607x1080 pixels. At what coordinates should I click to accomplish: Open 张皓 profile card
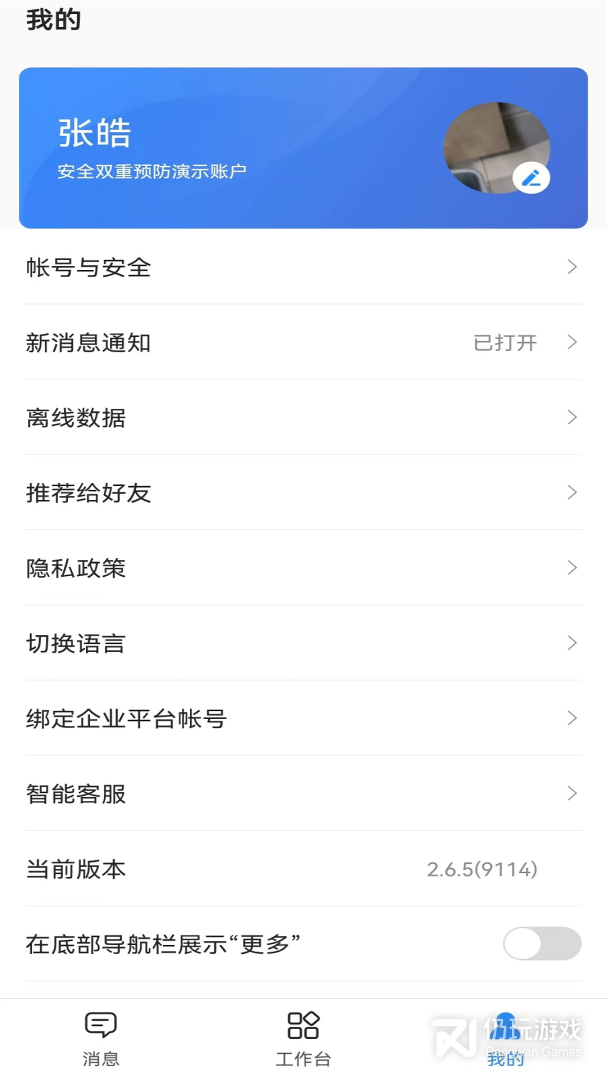pyautogui.click(x=303, y=147)
